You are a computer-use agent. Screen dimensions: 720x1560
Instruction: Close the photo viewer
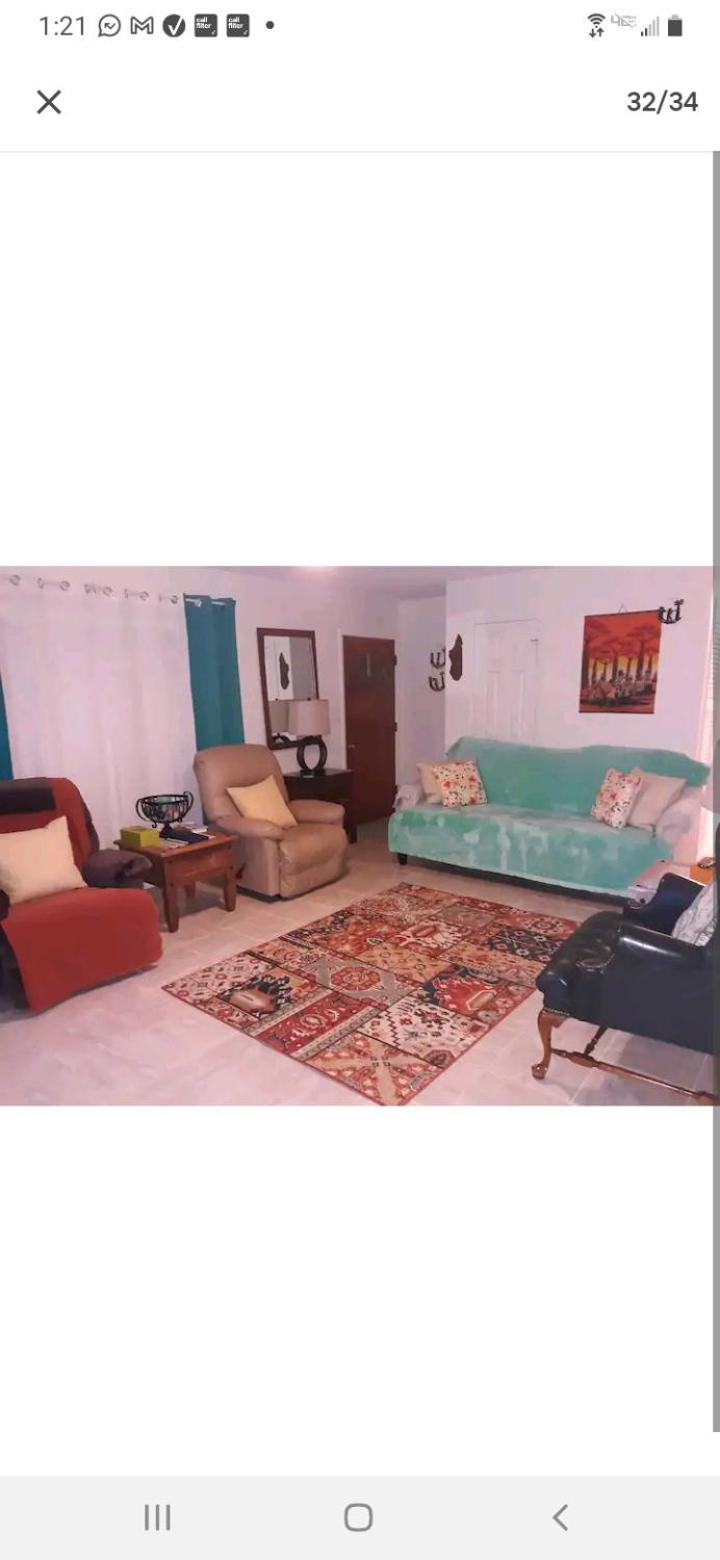[x=49, y=102]
